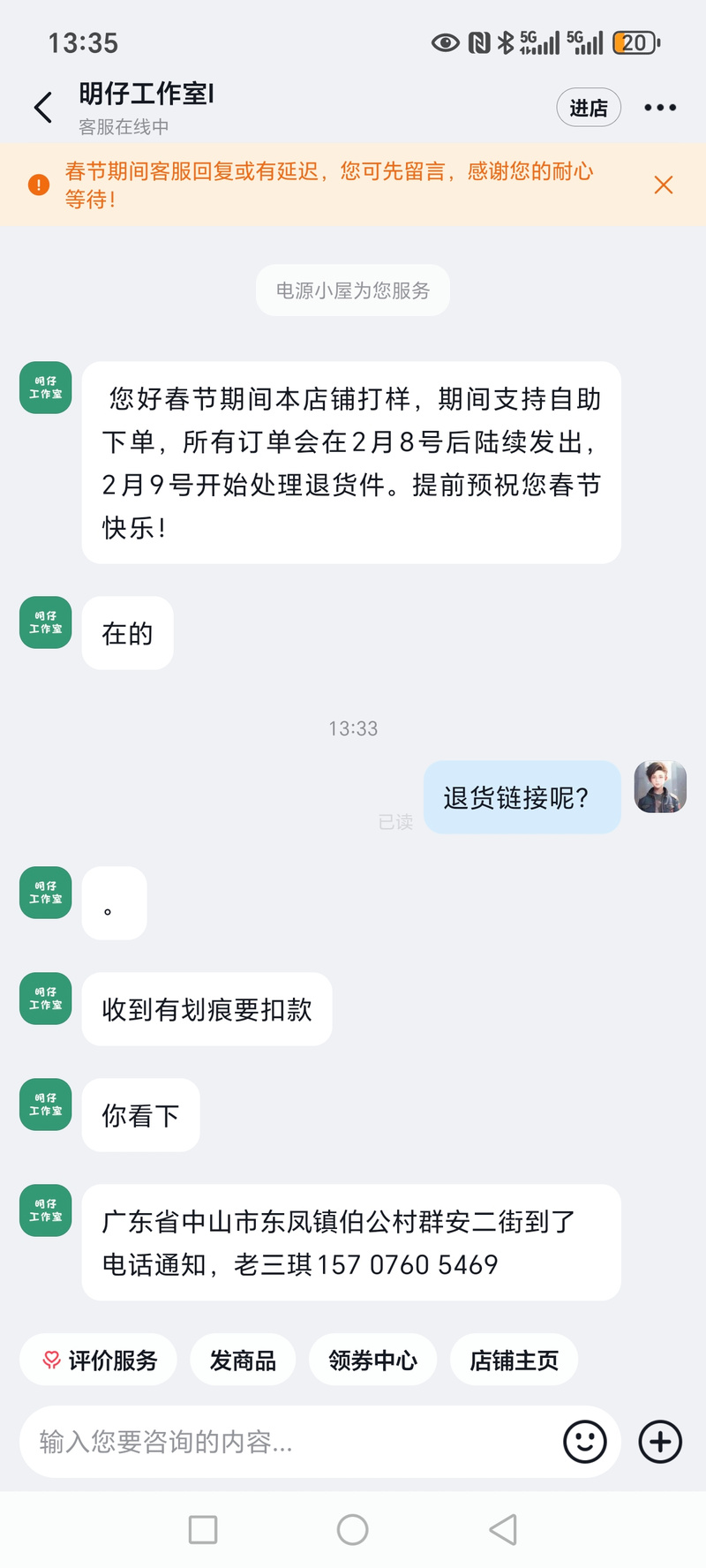Open the 评价服务 chip
The width and height of the screenshot is (706, 1568).
pos(99,1361)
